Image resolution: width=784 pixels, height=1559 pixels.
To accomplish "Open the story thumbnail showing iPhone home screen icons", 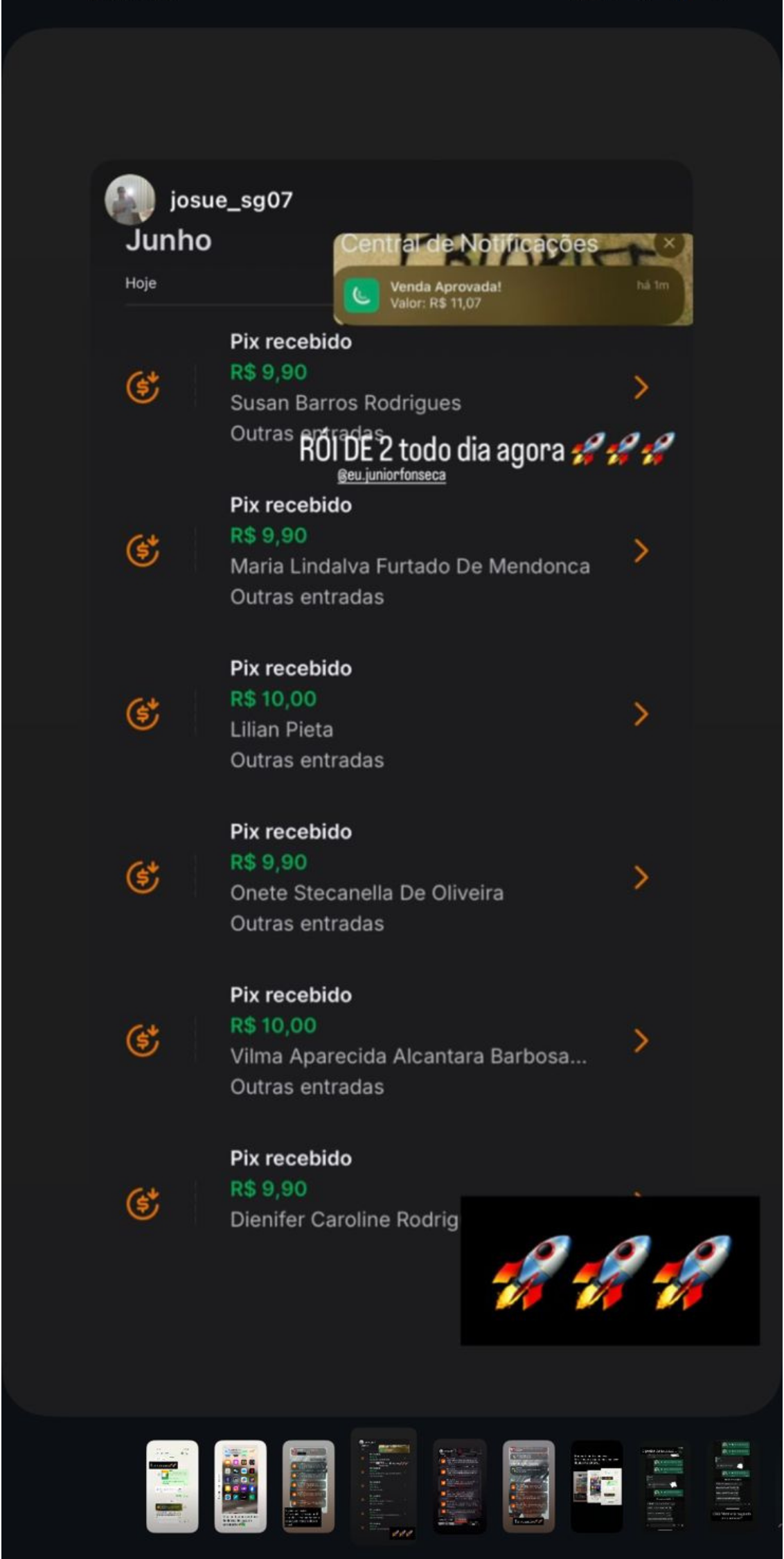I will pyautogui.click(x=240, y=1486).
